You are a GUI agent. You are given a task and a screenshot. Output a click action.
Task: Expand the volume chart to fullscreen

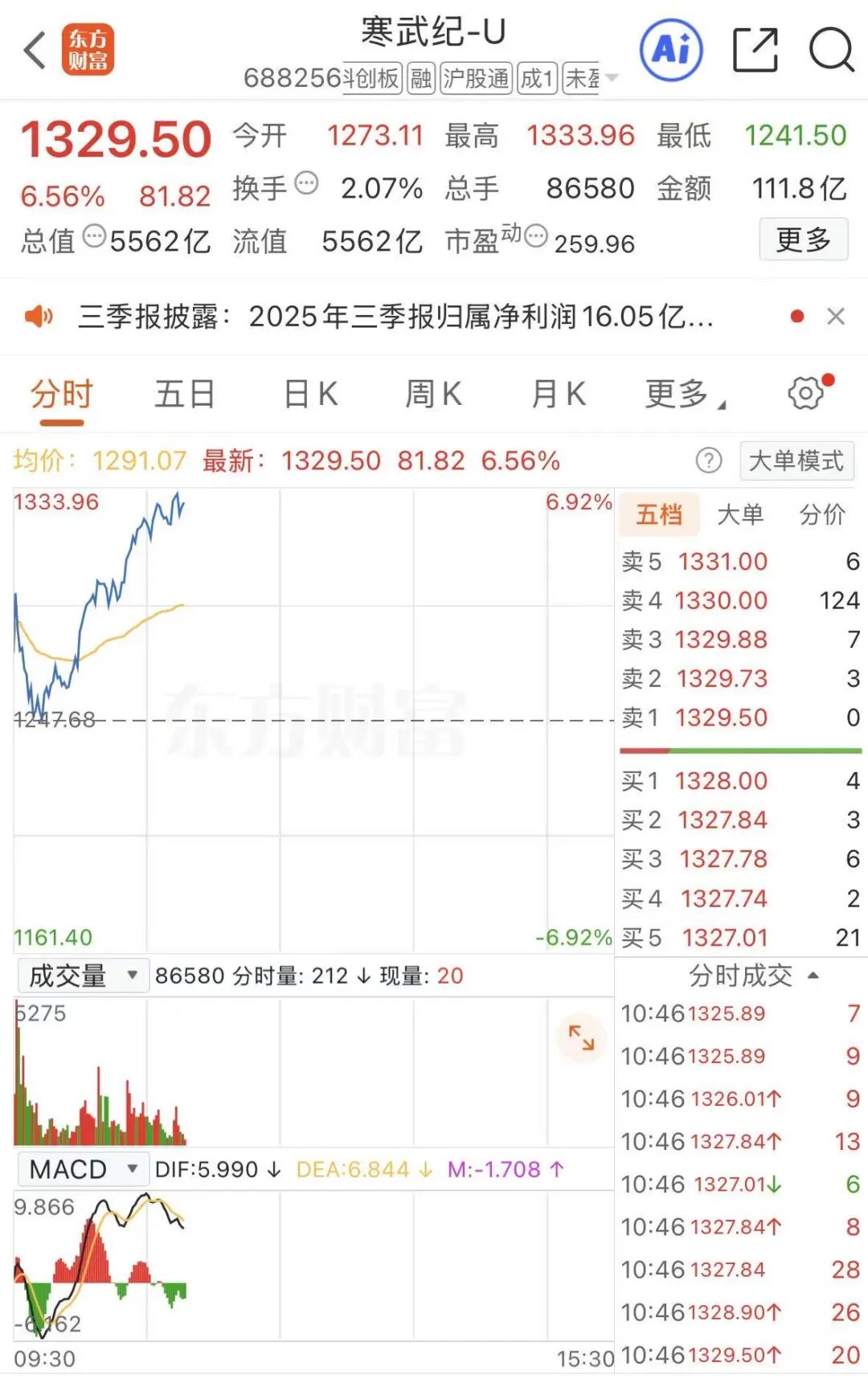coord(580,1037)
